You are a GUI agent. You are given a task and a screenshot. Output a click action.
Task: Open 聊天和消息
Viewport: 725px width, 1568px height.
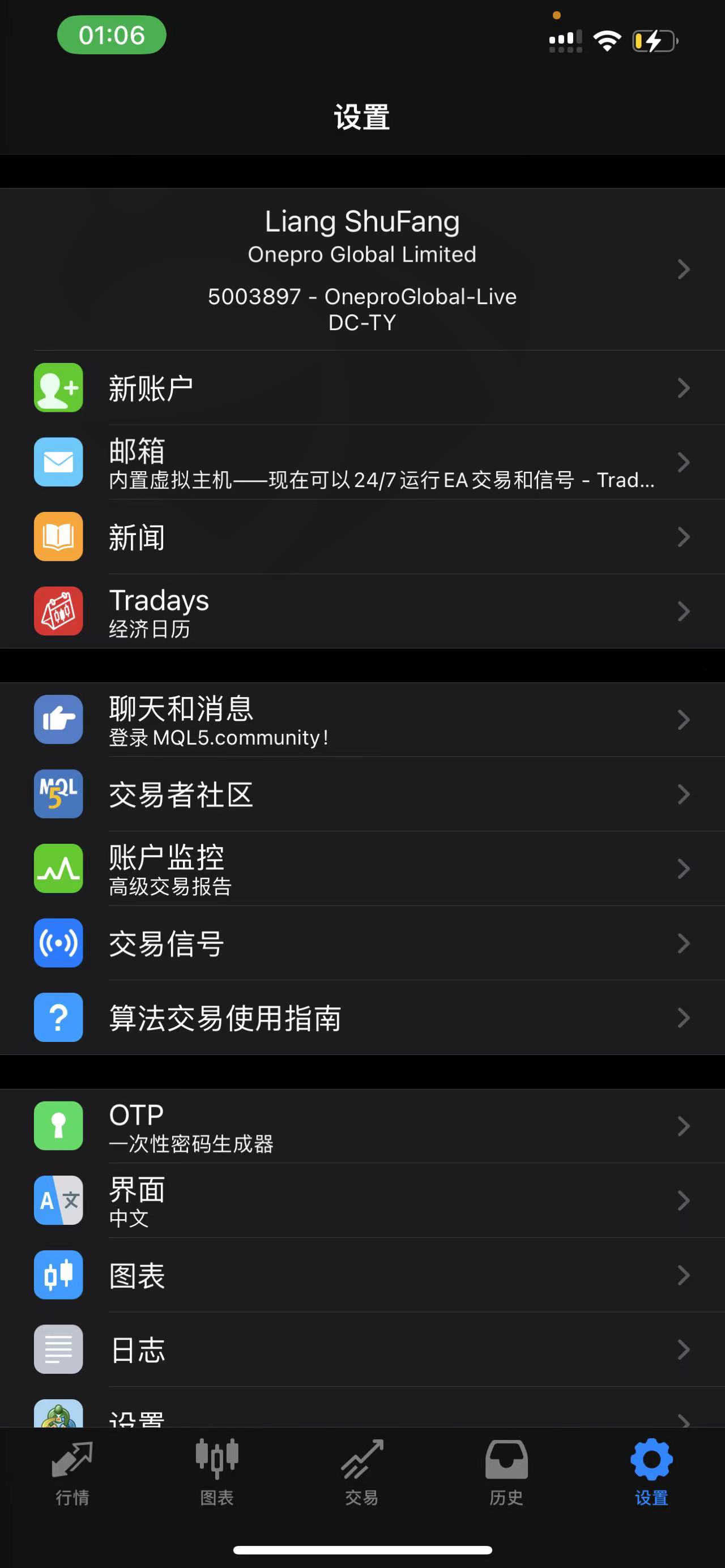coord(362,720)
